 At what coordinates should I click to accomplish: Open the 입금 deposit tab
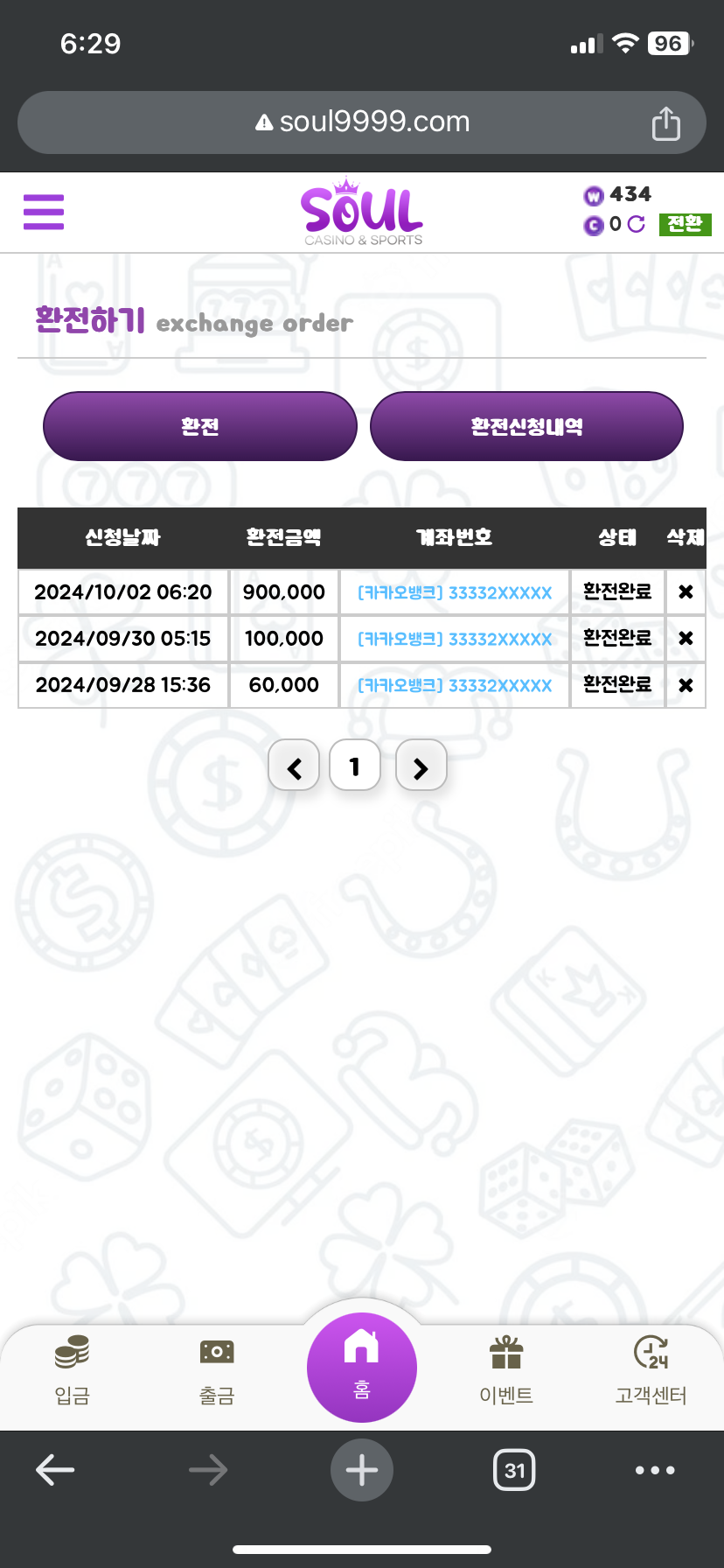(73, 1370)
